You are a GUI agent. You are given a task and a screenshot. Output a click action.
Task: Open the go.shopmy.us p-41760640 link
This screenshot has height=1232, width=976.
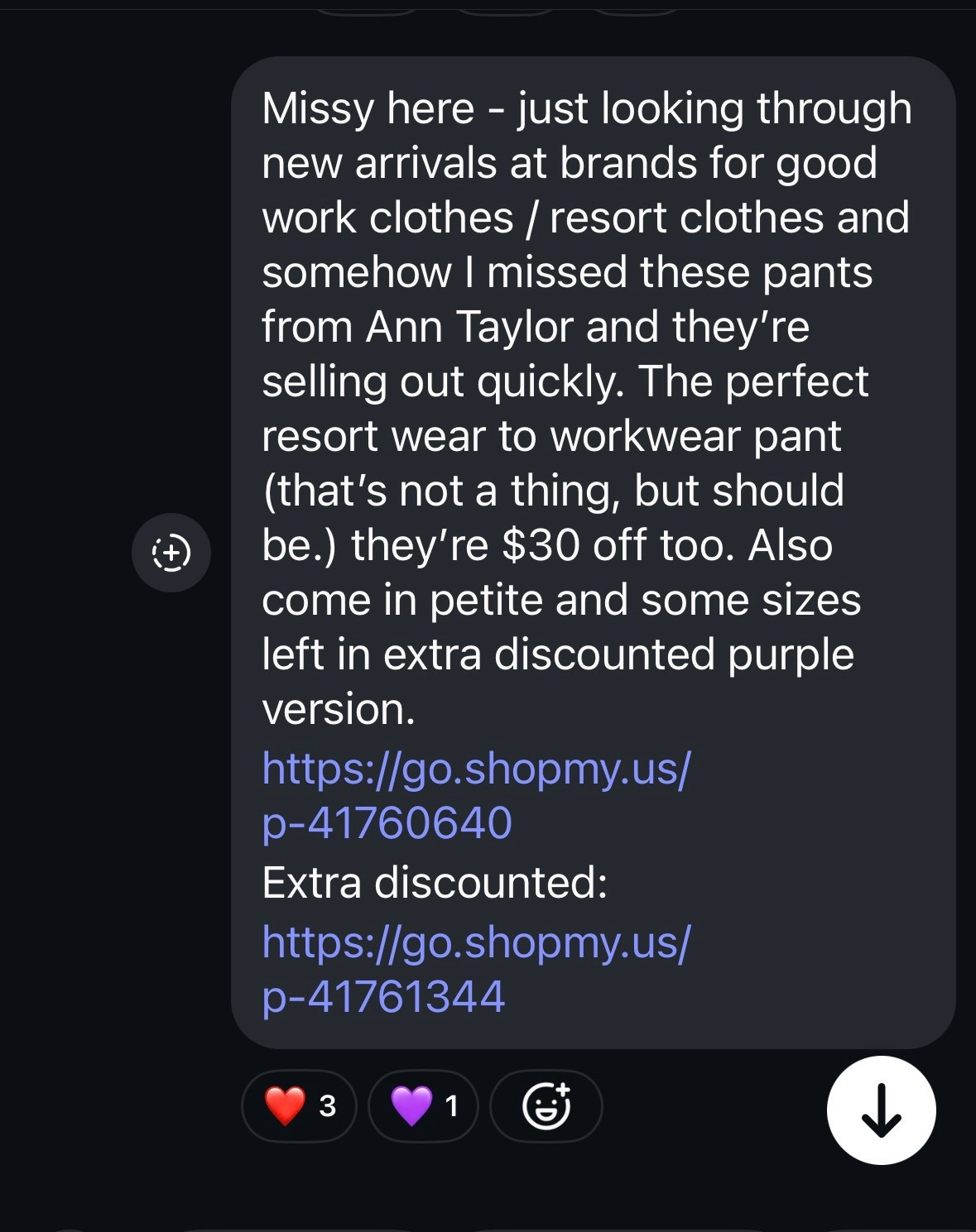[x=476, y=794]
